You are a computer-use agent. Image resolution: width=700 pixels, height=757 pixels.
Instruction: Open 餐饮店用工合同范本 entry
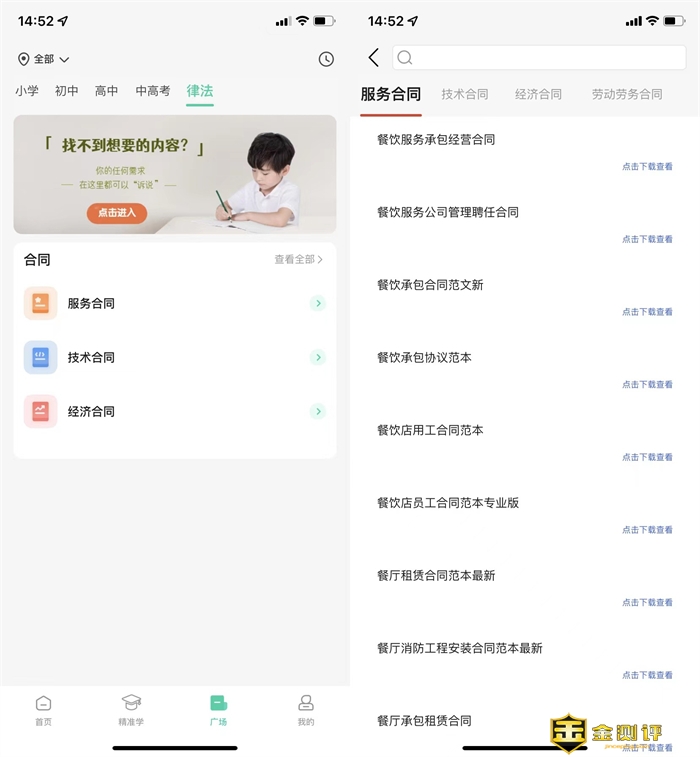pos(430,431)
